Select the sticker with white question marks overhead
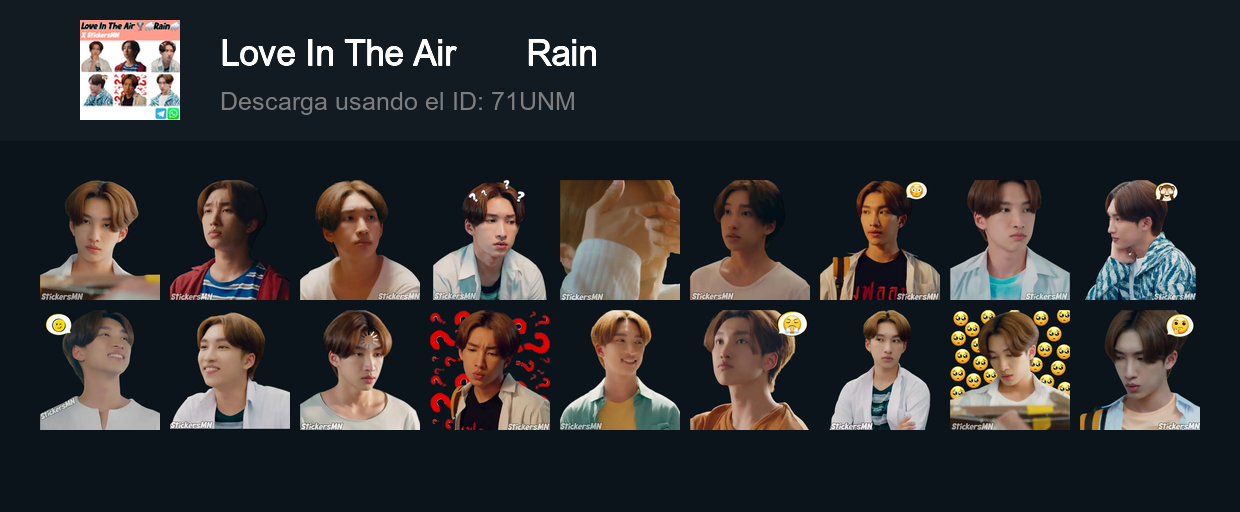1240x512 pixels. pyautogui.click(x=490, y=240)
